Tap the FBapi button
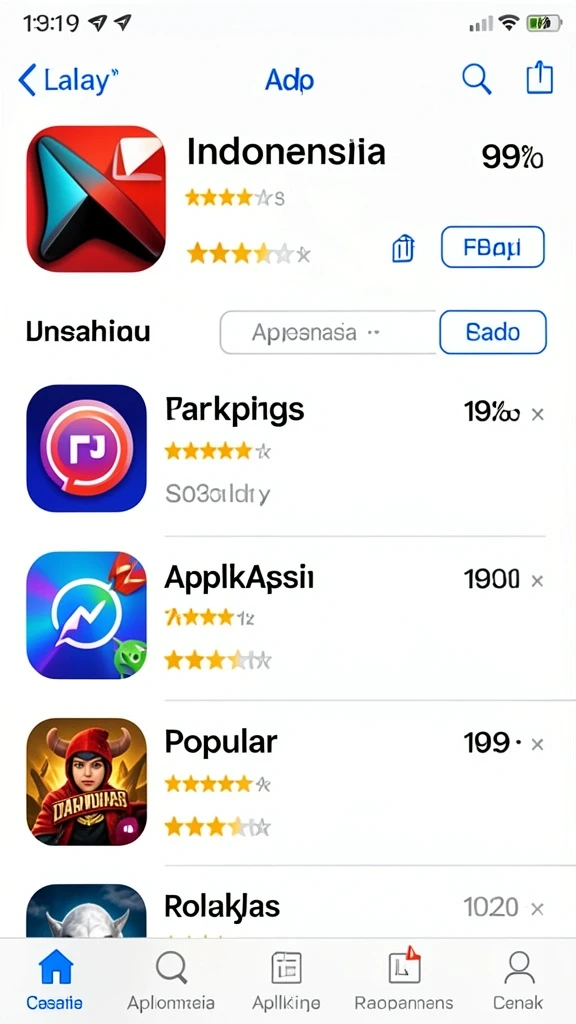Screen dimensions: 576x1024 [492, 247]
